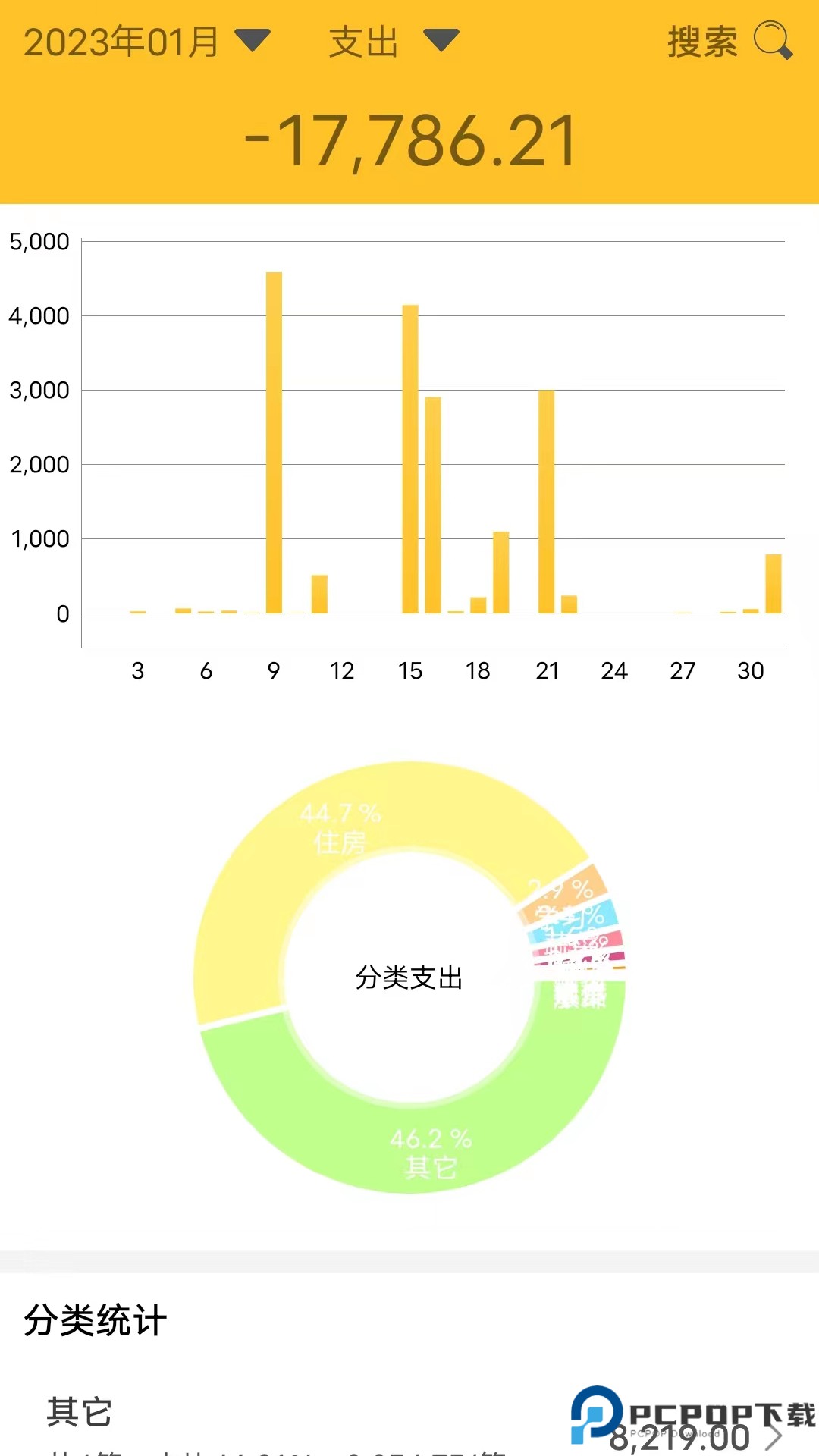The image size is (819, 1456).
Task: Tap the tallest bar on day 9
Action: (274, 440)
